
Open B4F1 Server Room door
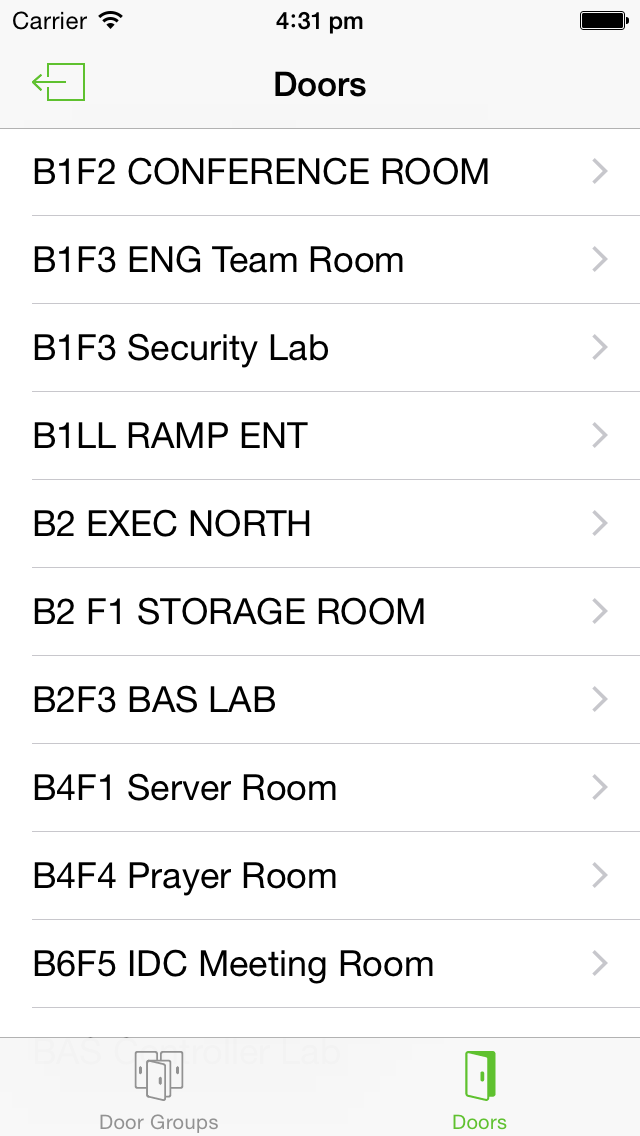pos(320,788)
